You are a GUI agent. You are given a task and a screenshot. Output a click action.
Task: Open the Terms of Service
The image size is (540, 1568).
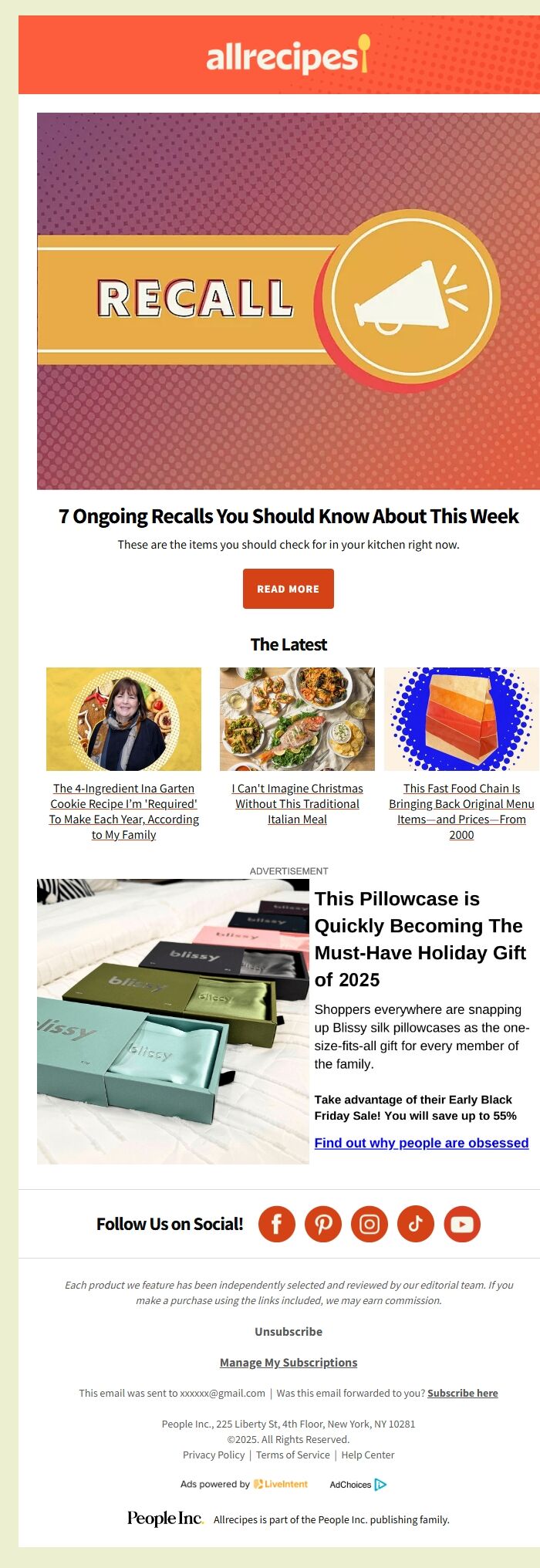pos(292,1455)
